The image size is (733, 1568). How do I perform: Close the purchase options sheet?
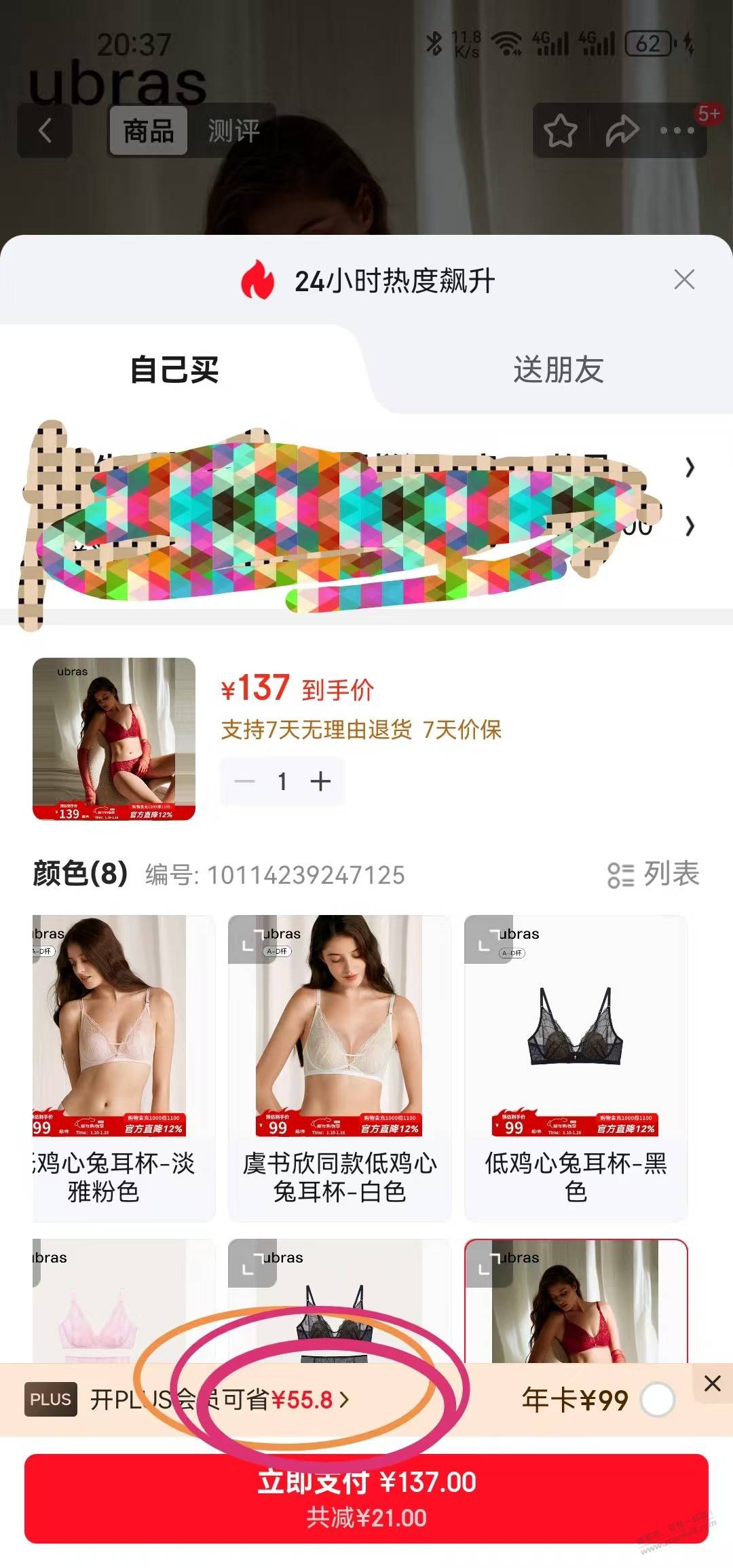683,280
